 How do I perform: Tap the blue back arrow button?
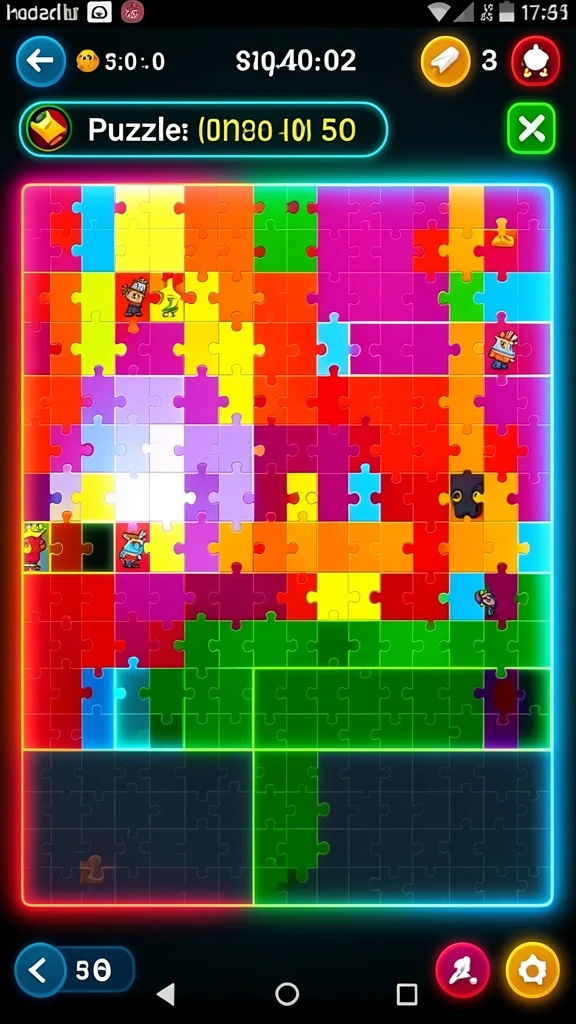coord(42,61)
